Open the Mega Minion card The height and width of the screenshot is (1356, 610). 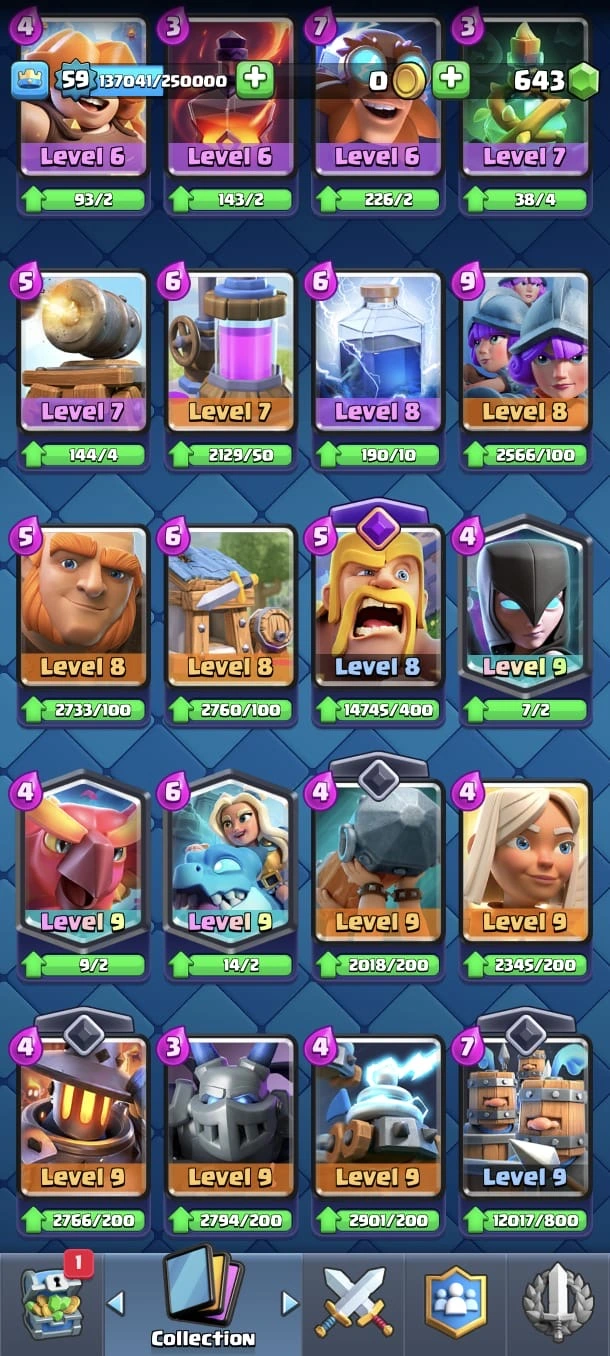231,1115
